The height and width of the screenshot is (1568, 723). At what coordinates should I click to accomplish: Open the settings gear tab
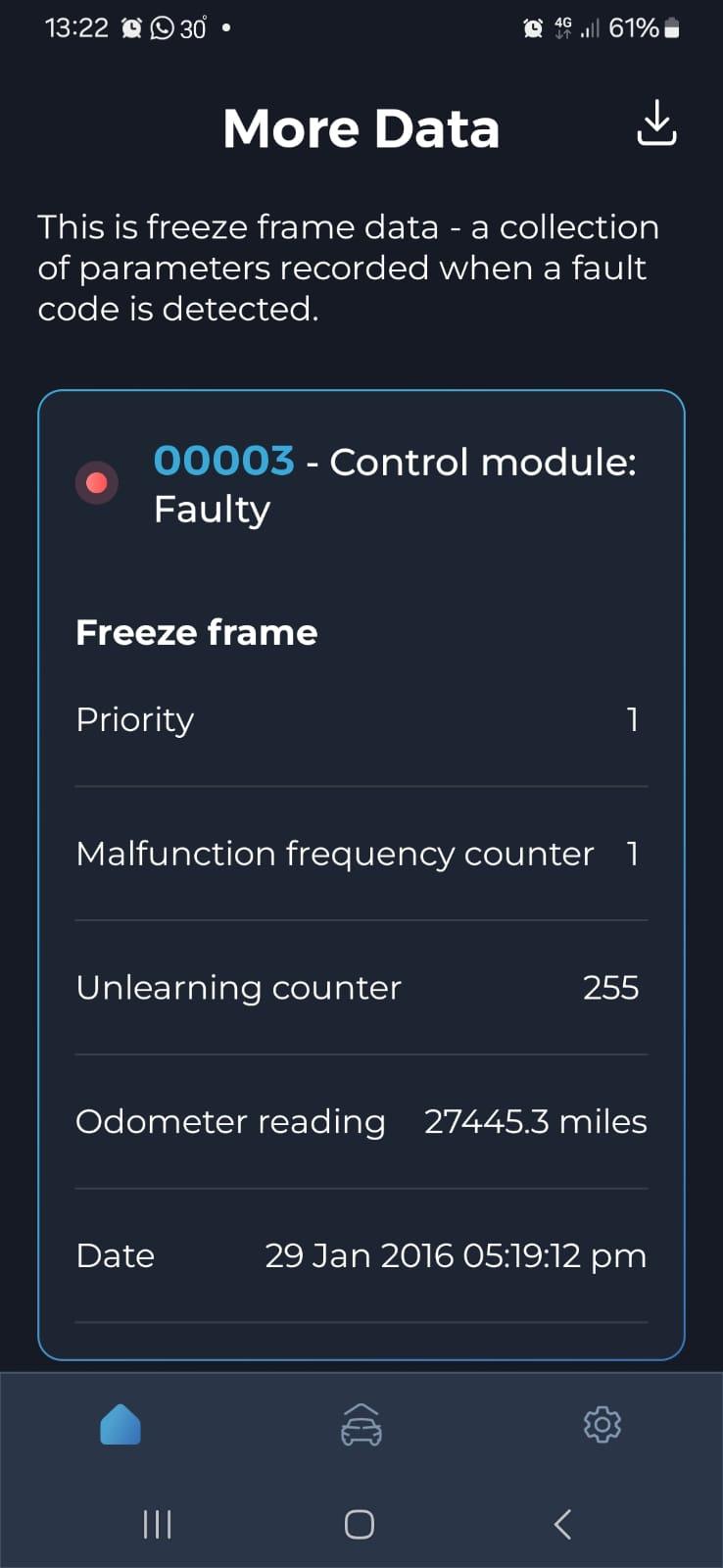(602, 1424)
